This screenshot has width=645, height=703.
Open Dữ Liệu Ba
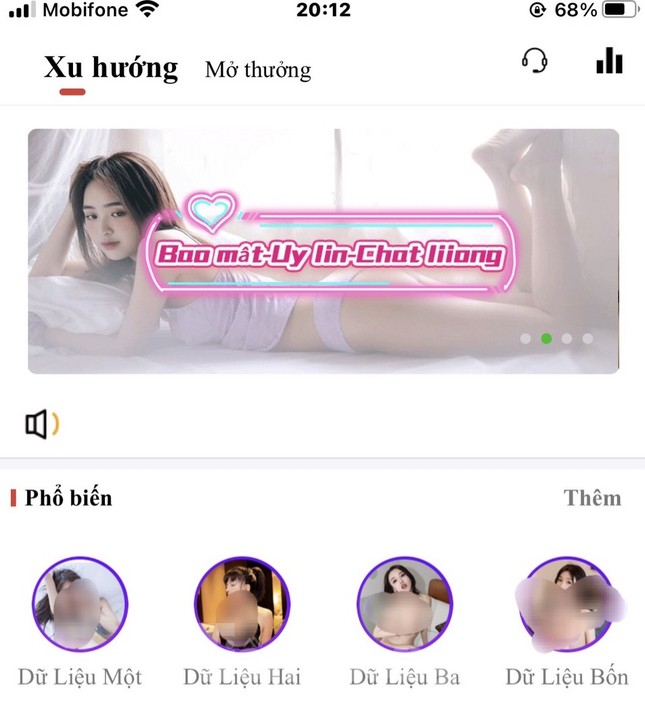pos(405,607)
